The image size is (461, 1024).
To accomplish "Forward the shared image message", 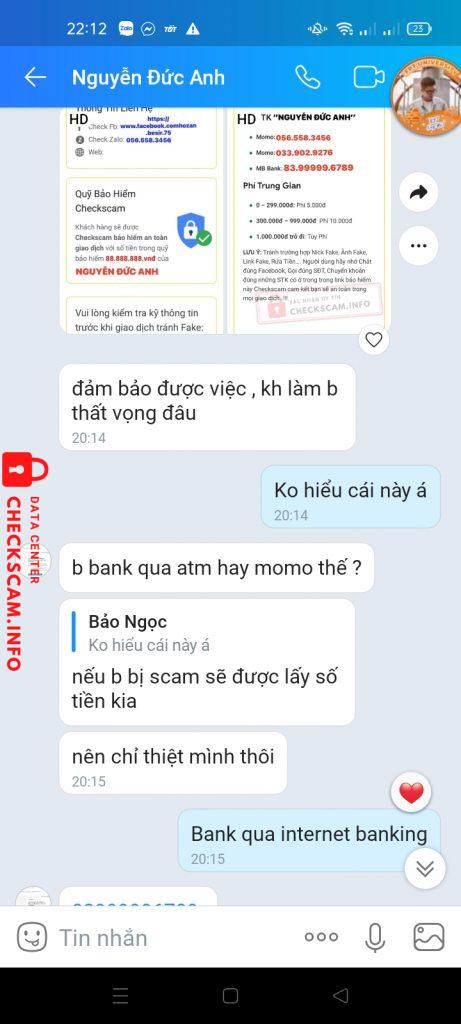I will pyautogui.click(x=419, y=192).
